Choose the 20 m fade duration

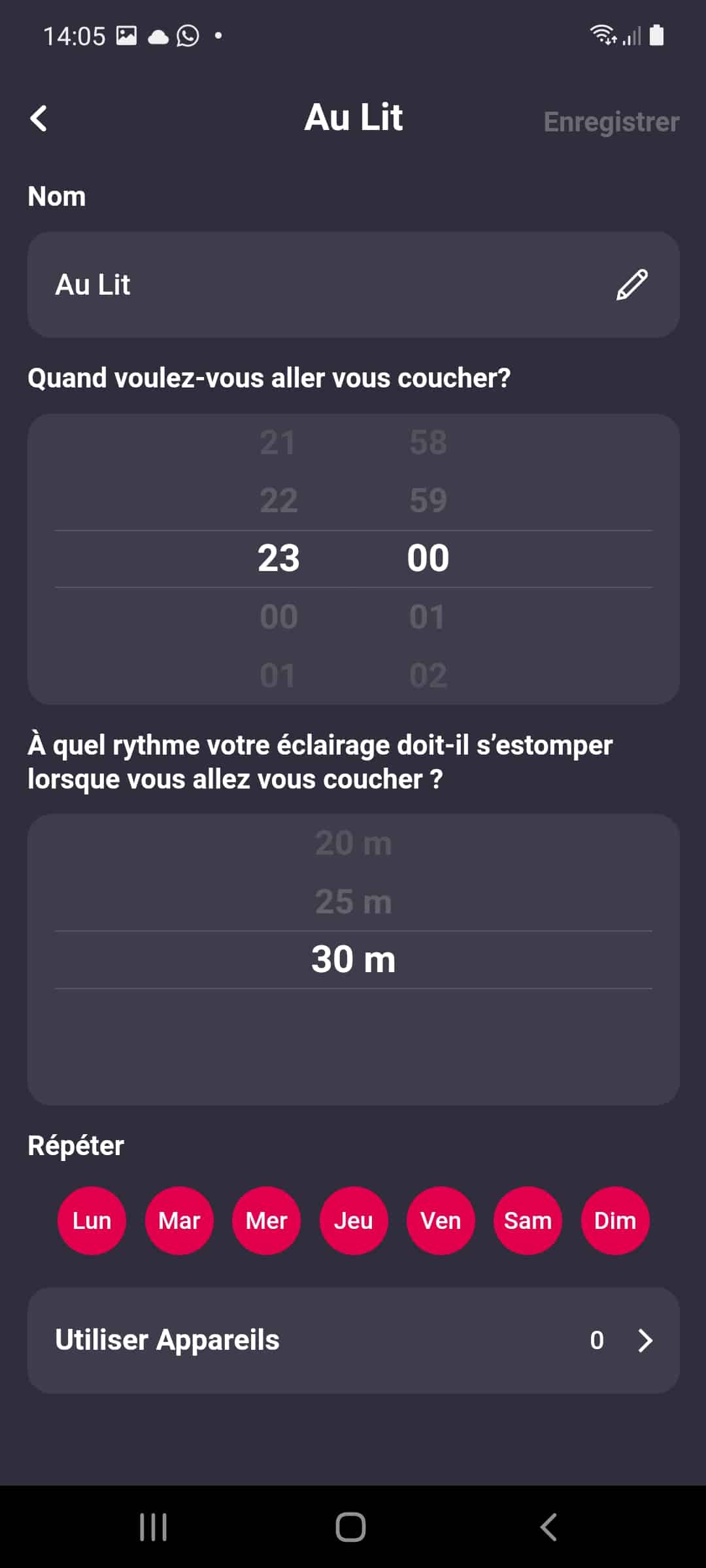354,843
